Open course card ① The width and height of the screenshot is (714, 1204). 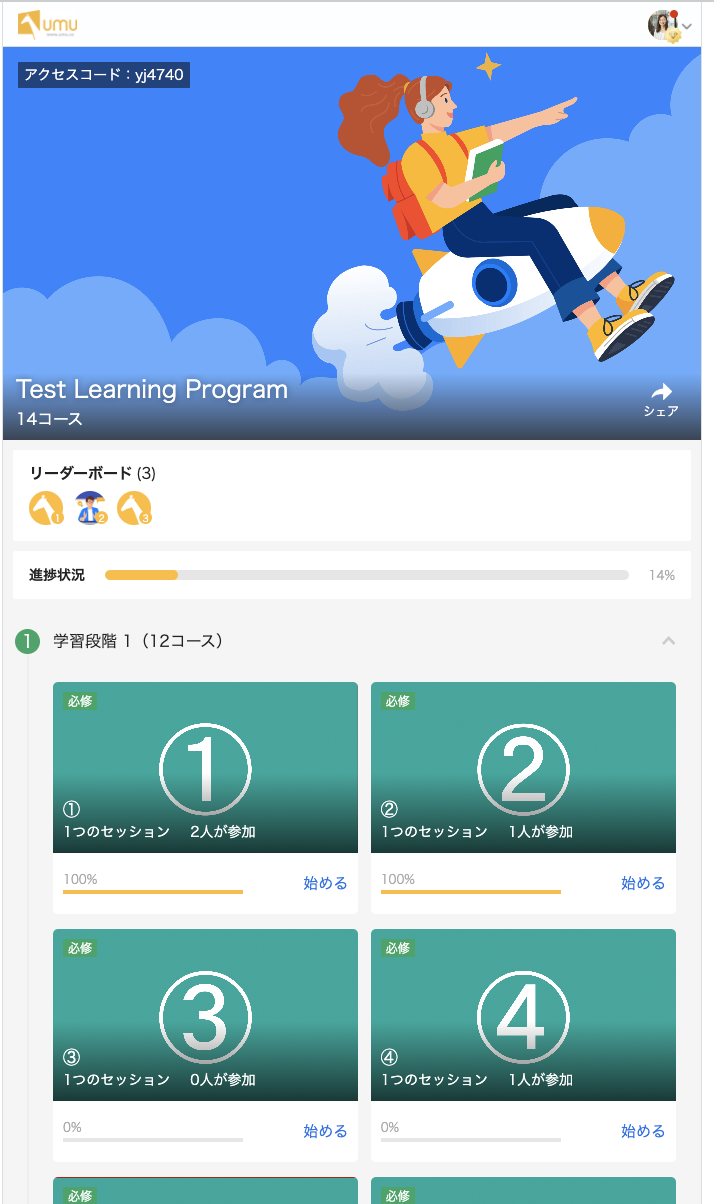pos(205,767)
